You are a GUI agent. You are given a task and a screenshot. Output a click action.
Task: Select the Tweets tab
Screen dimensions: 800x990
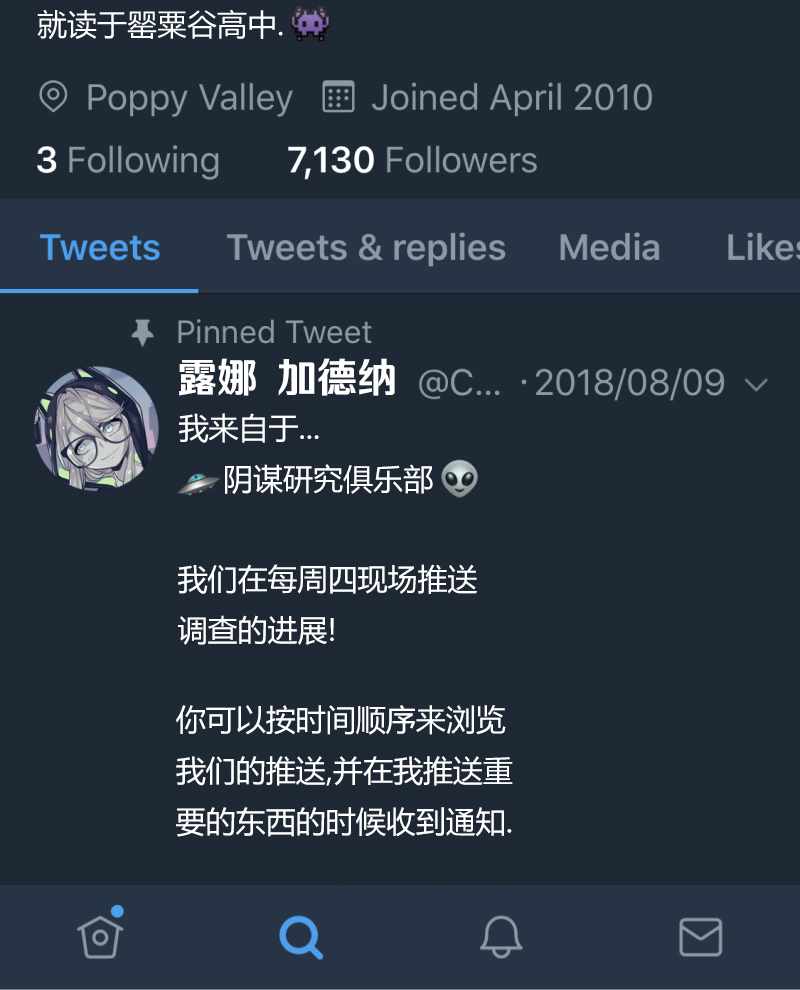click(x=100, y=248)
